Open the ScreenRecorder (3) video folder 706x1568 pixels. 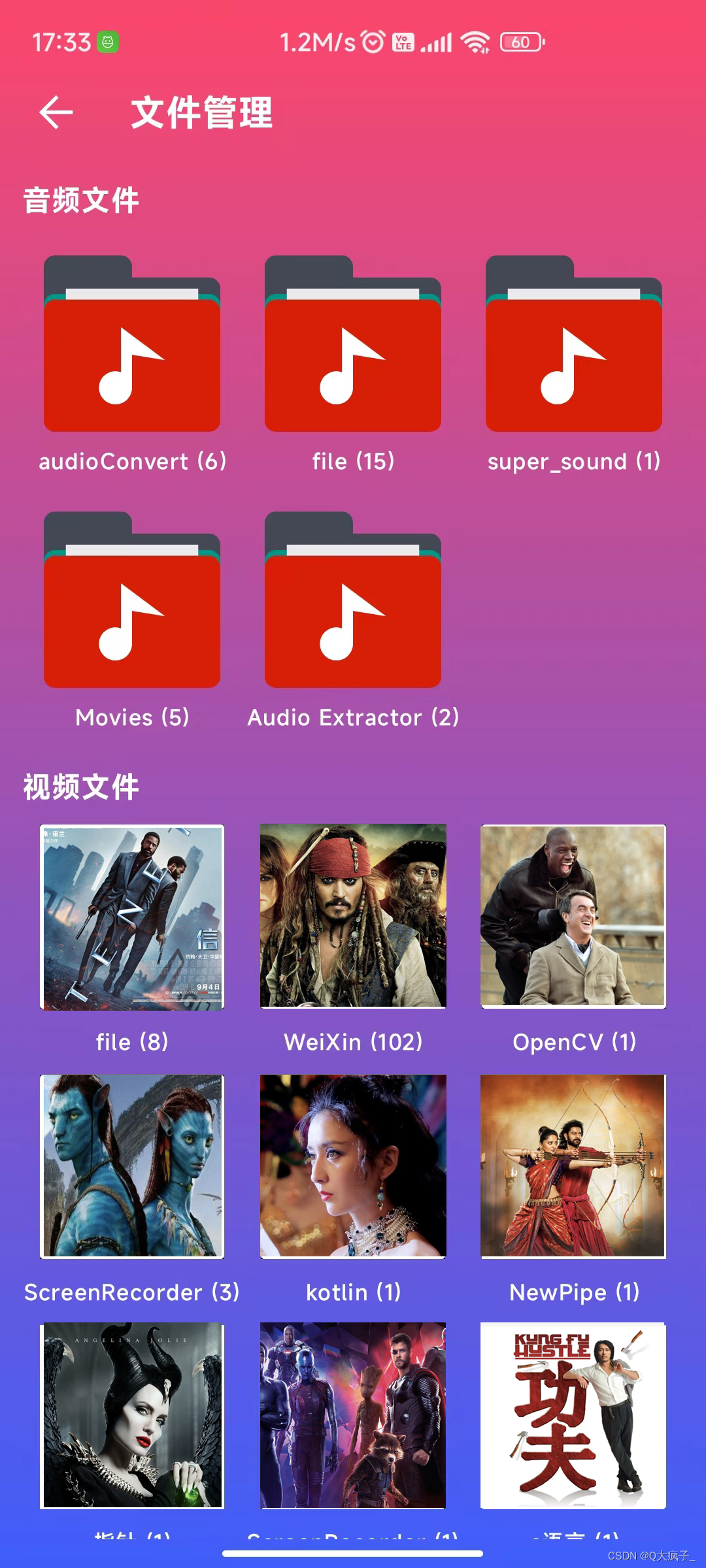click(132, 1166)
